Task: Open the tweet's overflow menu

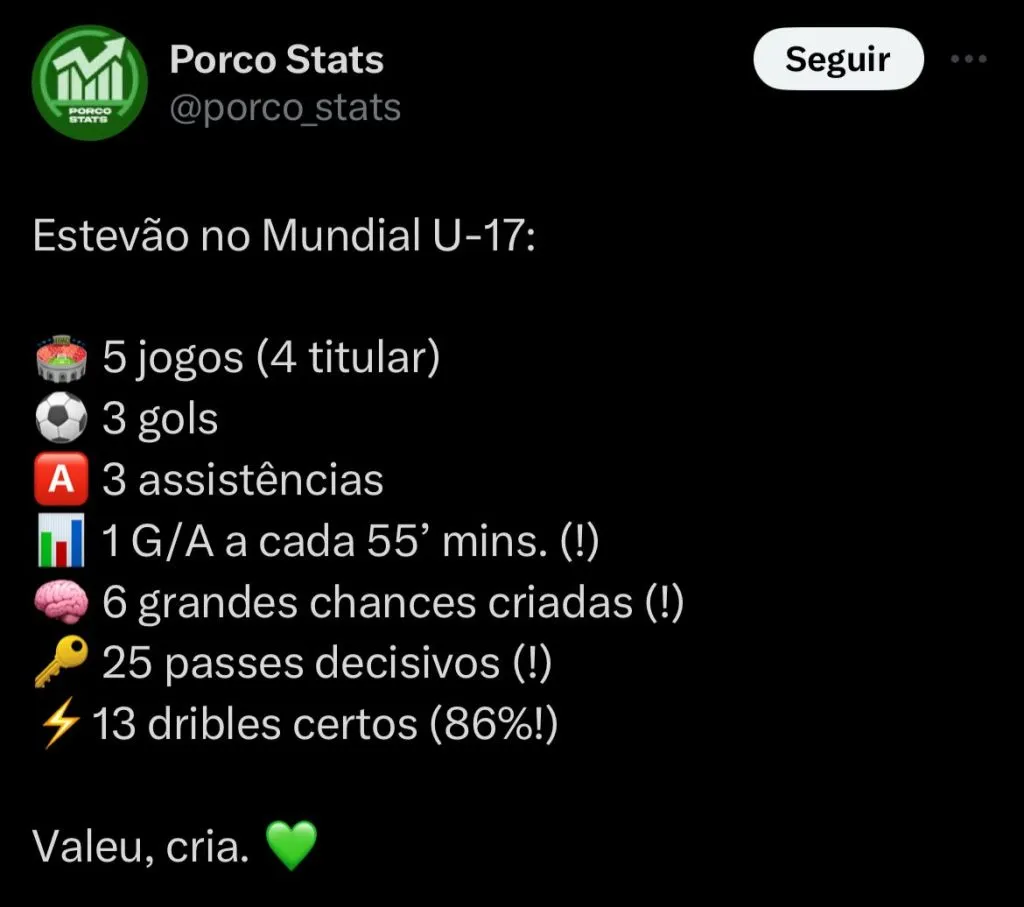Action: (968, 60)
